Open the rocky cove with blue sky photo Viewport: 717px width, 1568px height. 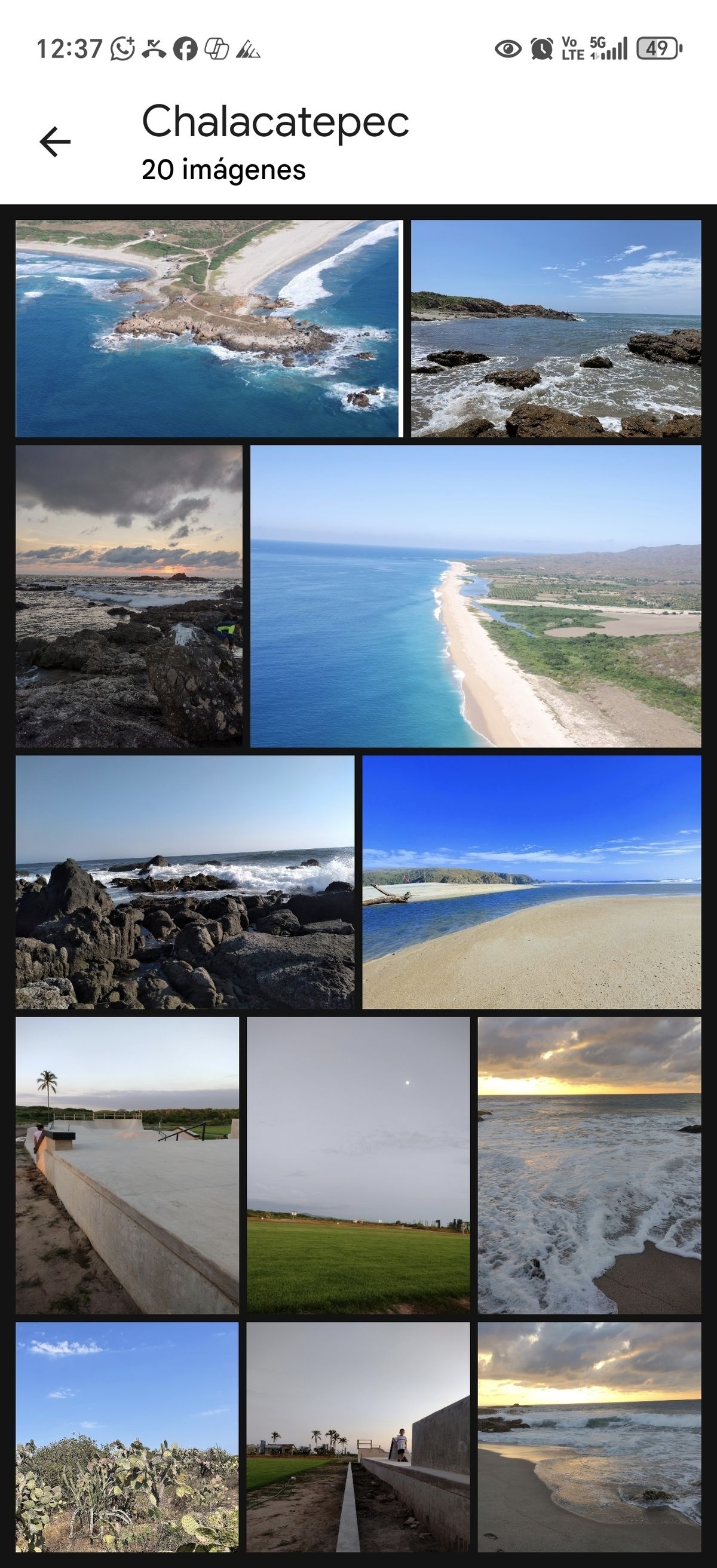click(x=556, y=328)
